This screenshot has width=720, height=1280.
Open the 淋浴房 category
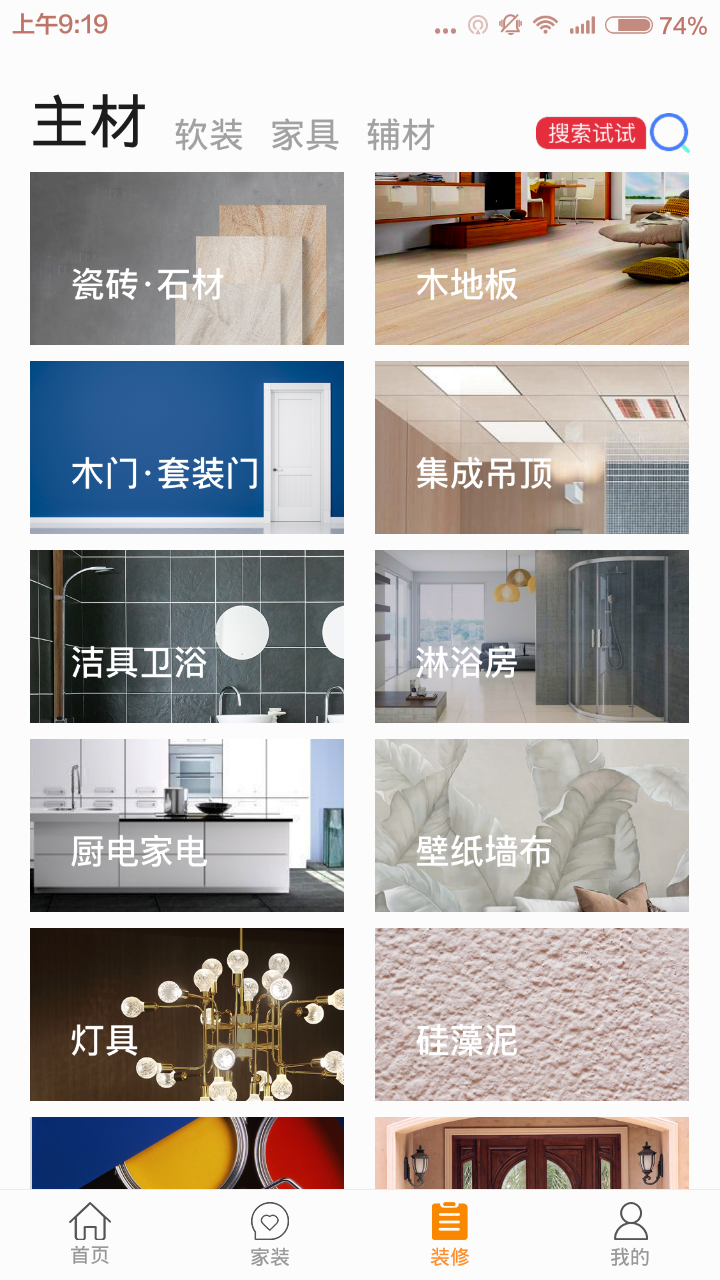pos(532,637)
